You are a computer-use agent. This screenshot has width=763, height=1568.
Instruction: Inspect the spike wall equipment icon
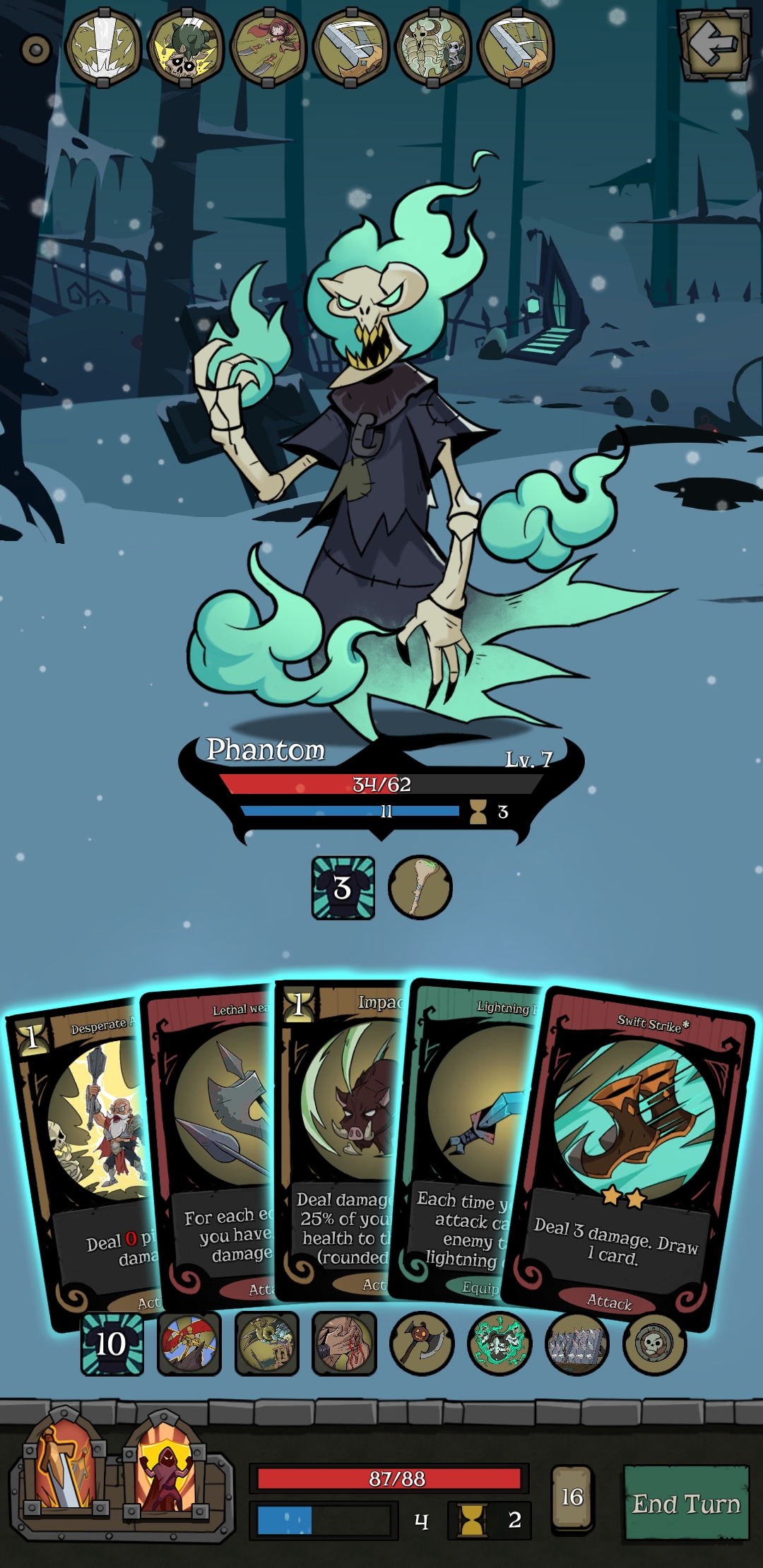click(577, 1343)
